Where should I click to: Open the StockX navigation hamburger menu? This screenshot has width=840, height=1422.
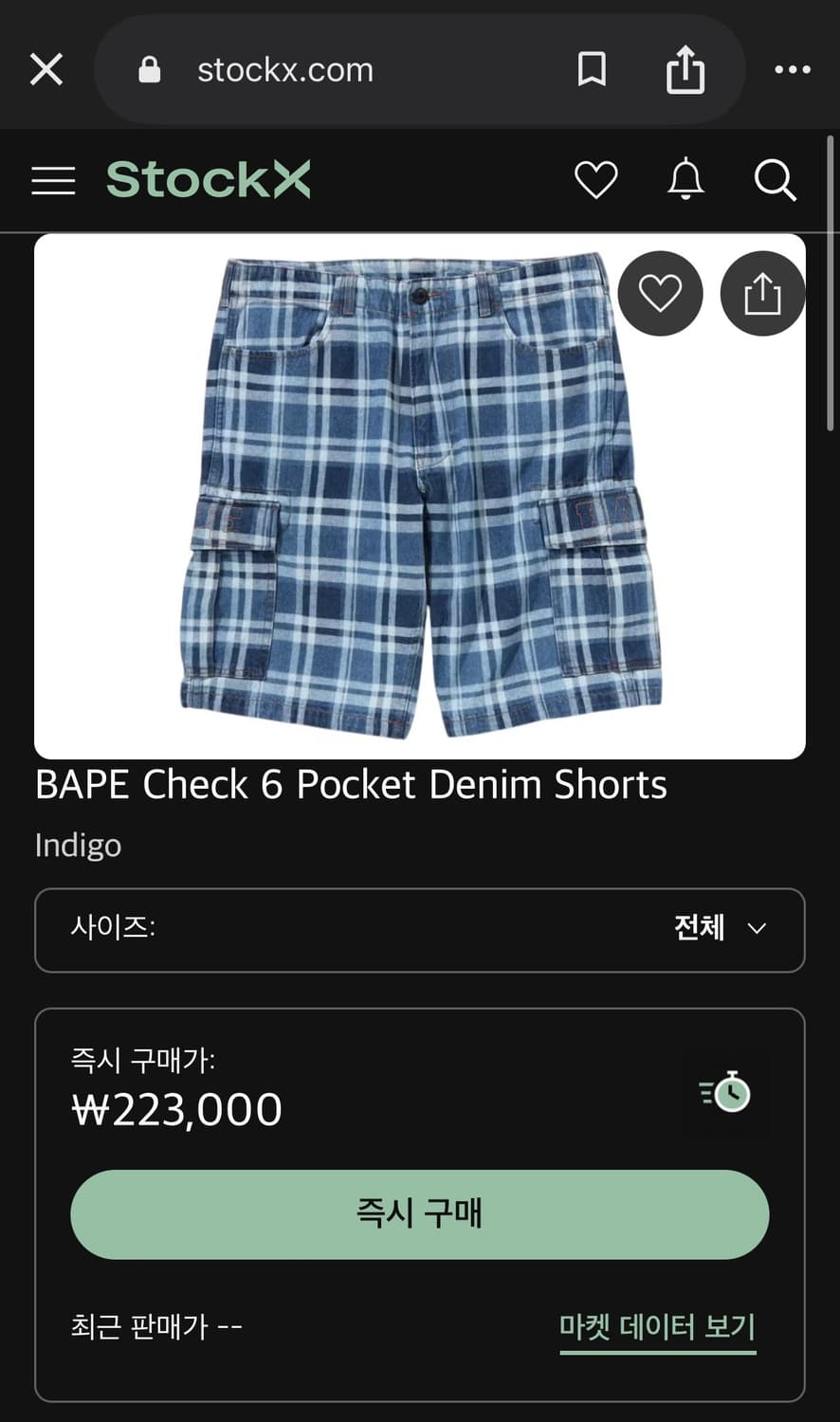coord(53,180)
